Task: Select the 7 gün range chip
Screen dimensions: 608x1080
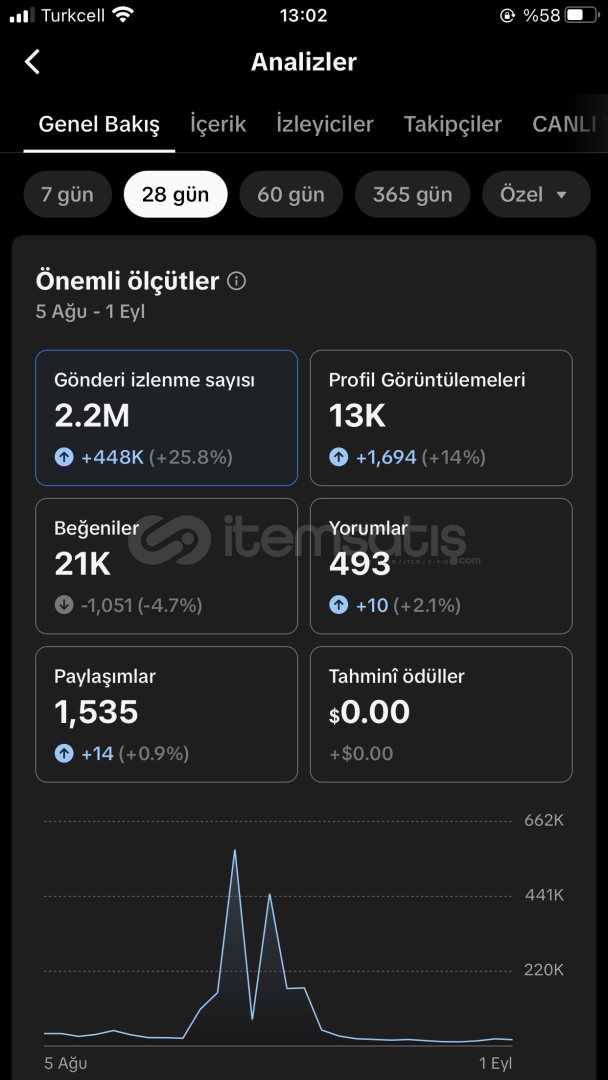Action: (67, 194)
